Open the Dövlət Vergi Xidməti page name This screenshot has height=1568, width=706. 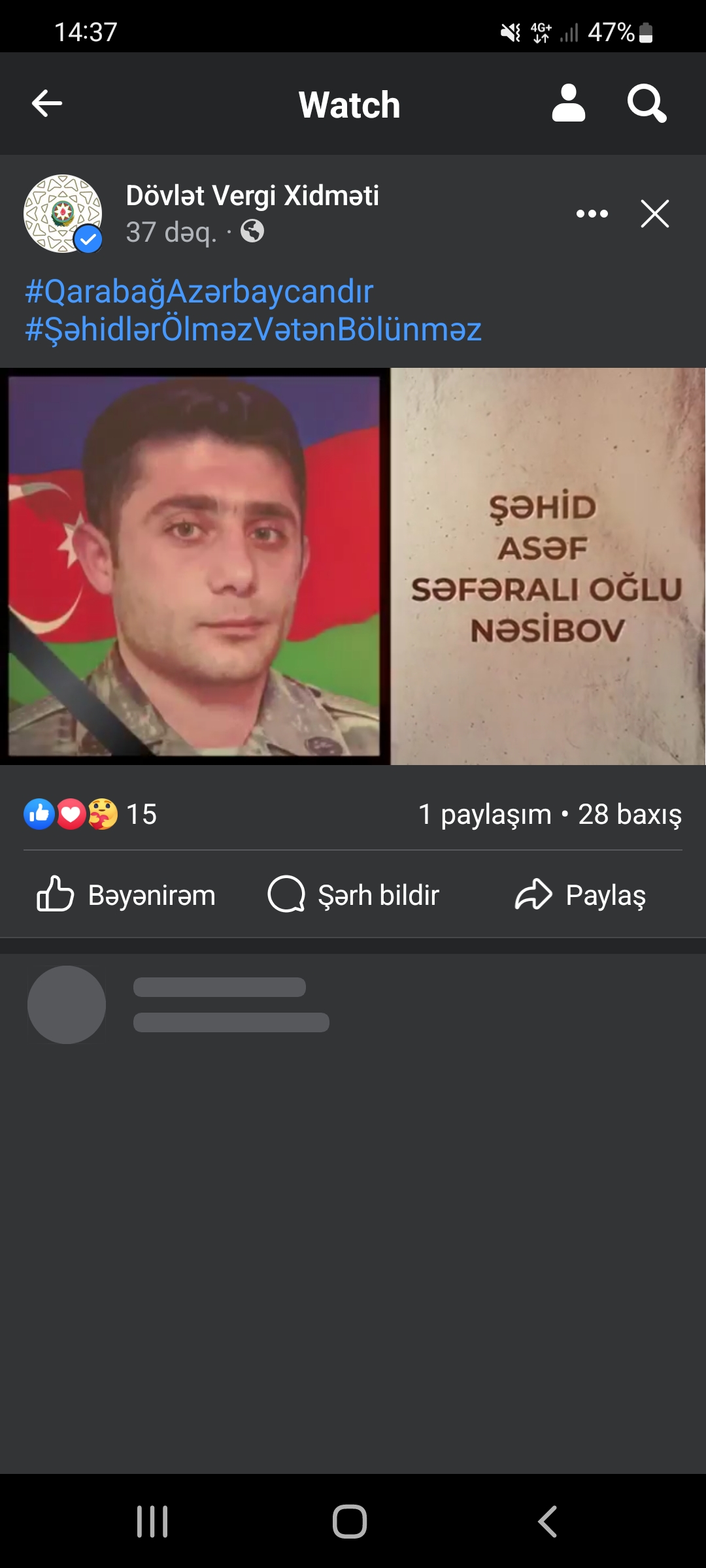252,195
